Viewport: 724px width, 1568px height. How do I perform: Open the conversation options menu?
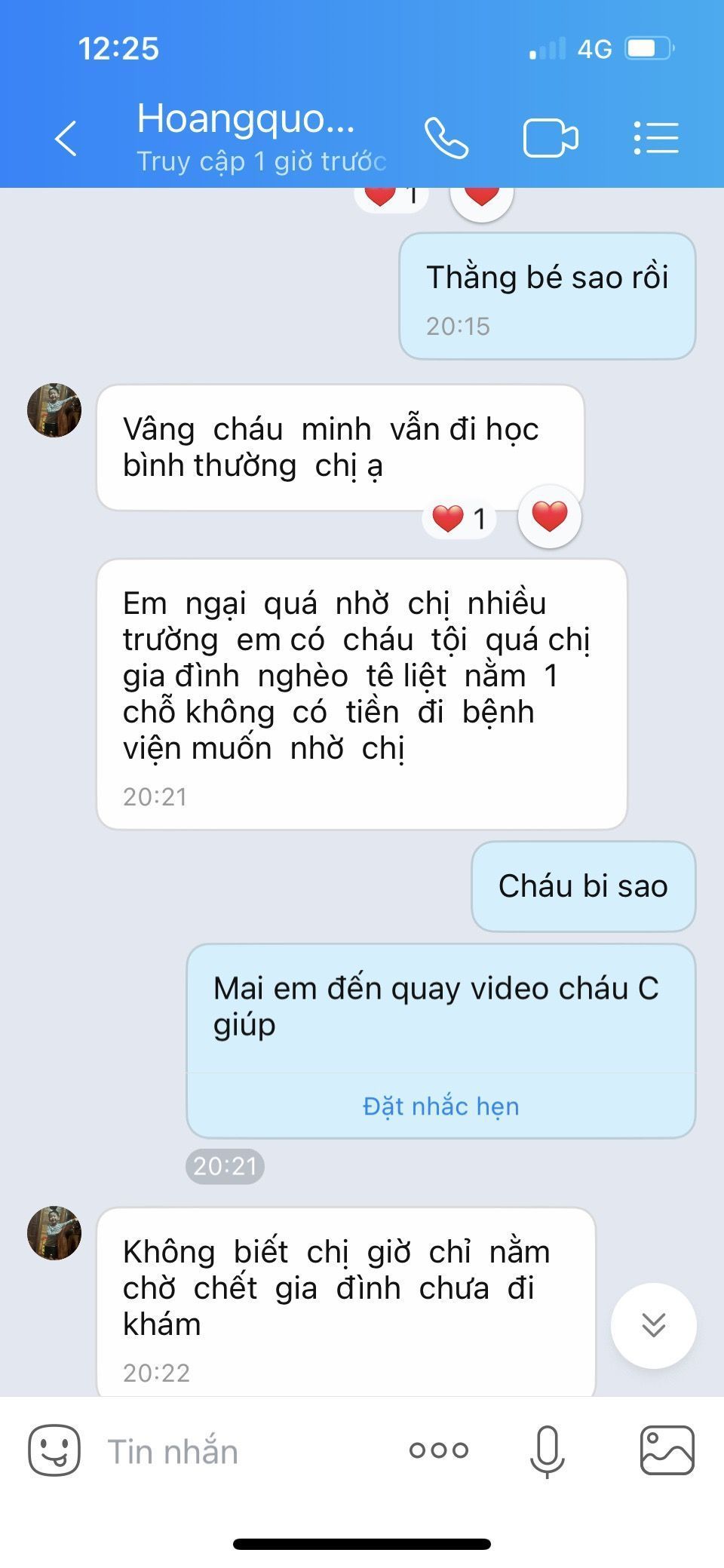tap(656, 139)
